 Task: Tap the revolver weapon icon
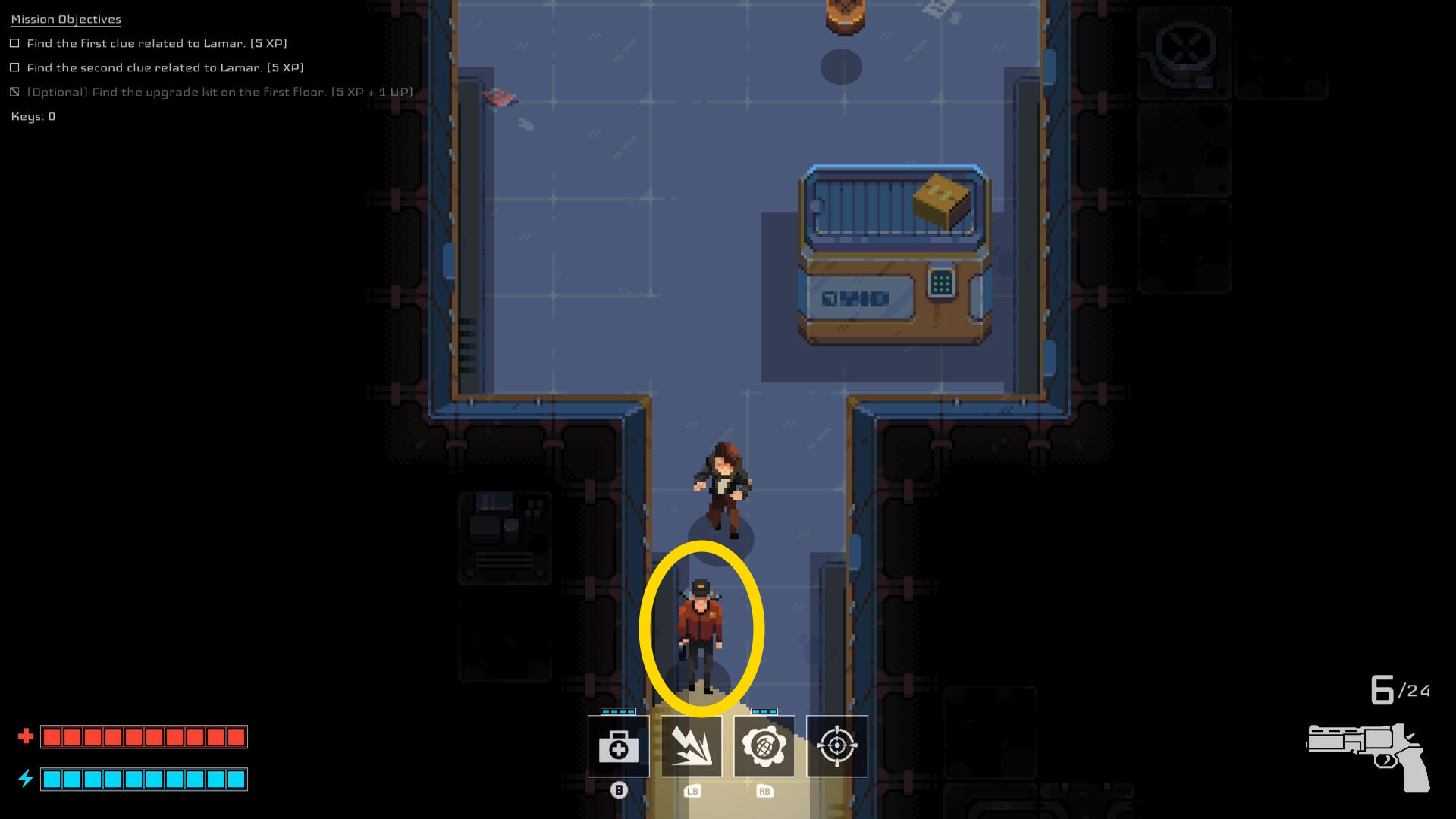click(1369, 755)
